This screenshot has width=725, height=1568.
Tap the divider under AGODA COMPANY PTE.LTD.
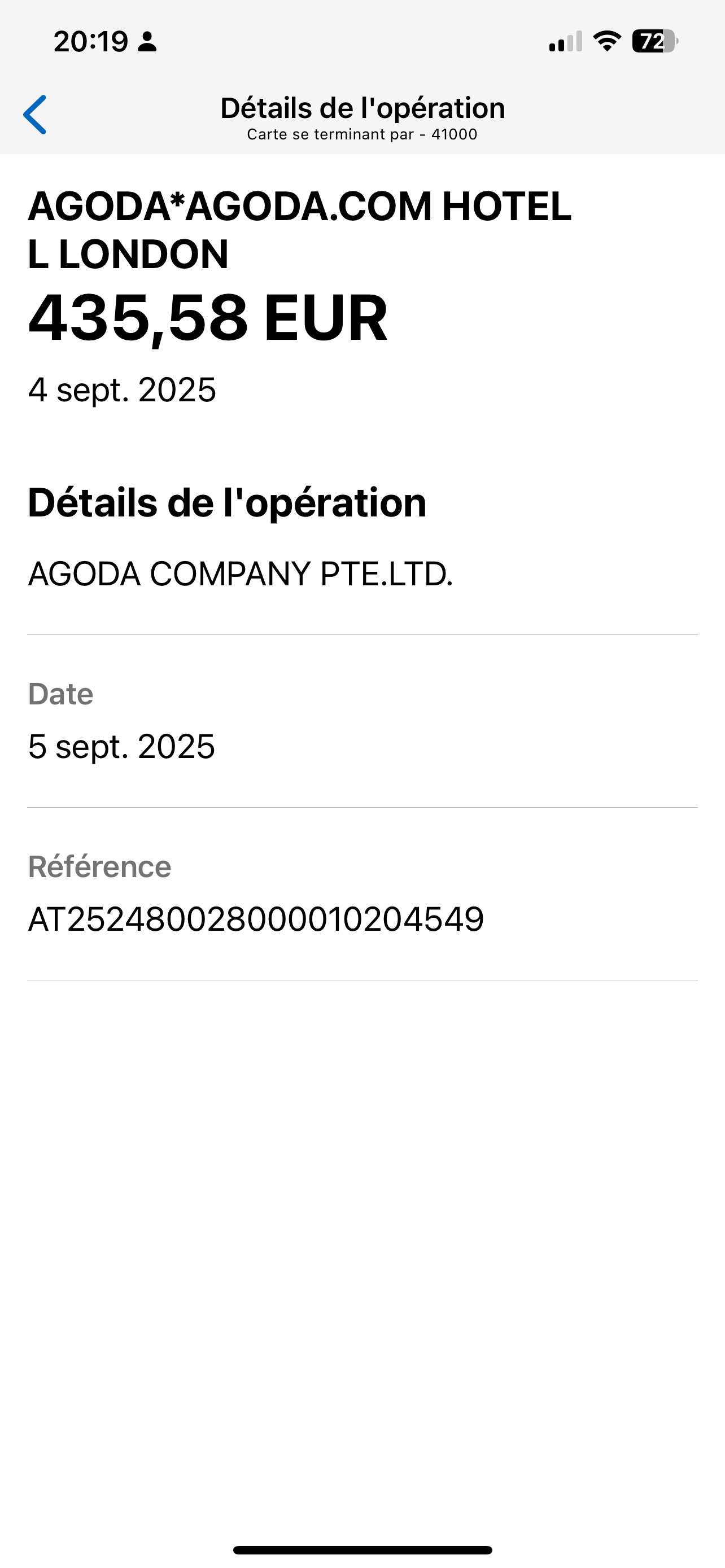point(362,633)
